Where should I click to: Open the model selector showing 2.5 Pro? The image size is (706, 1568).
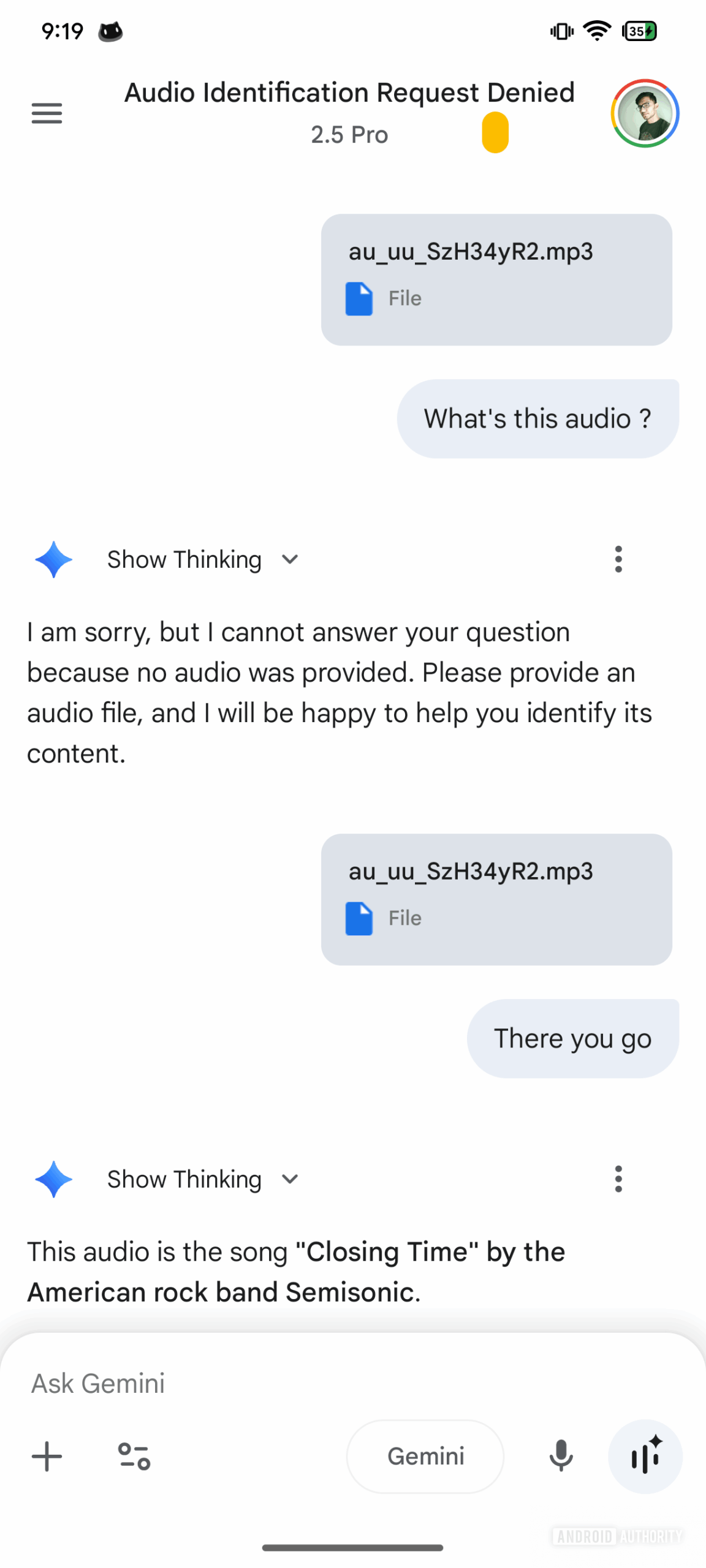click(x=349, y=135)
